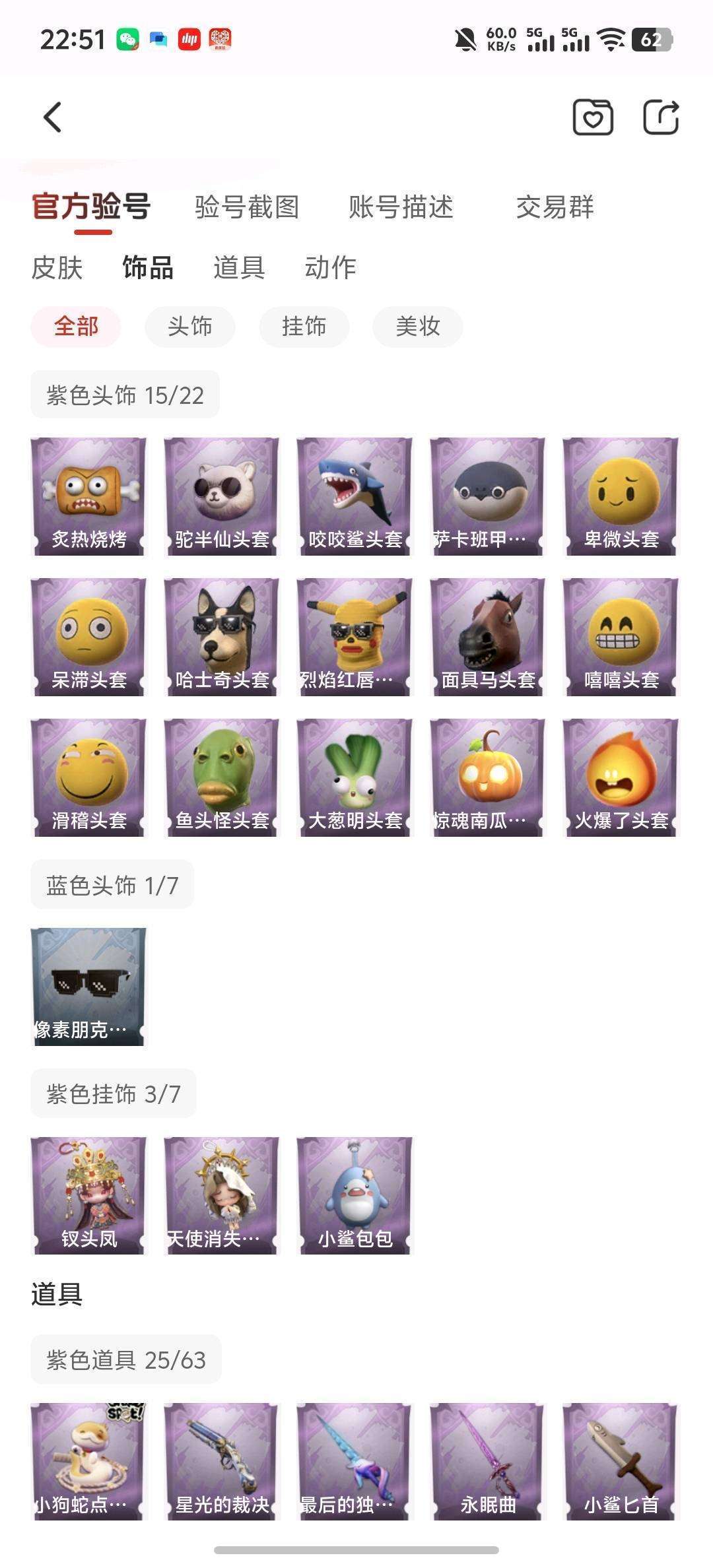Switch to the 验号截图 tab
The height and width of the screenshot is (1568, 713).
tap(247, 207)
